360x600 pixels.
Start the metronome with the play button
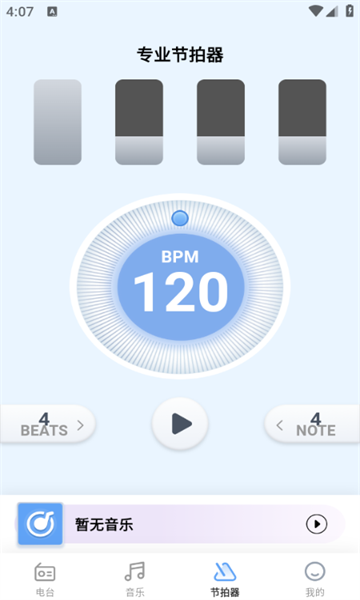[180, 424]
